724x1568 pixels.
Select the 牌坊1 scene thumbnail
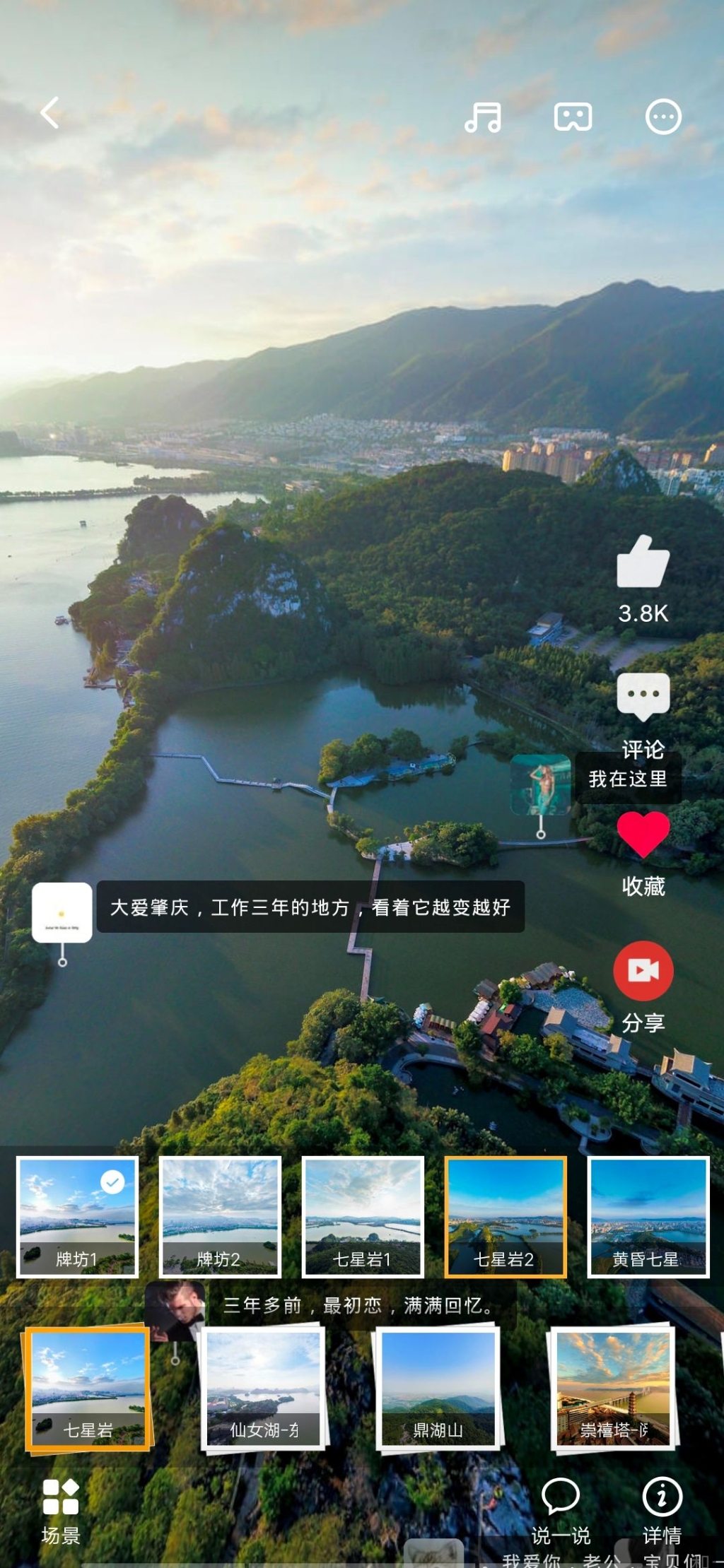click(x=77, y=1217)
